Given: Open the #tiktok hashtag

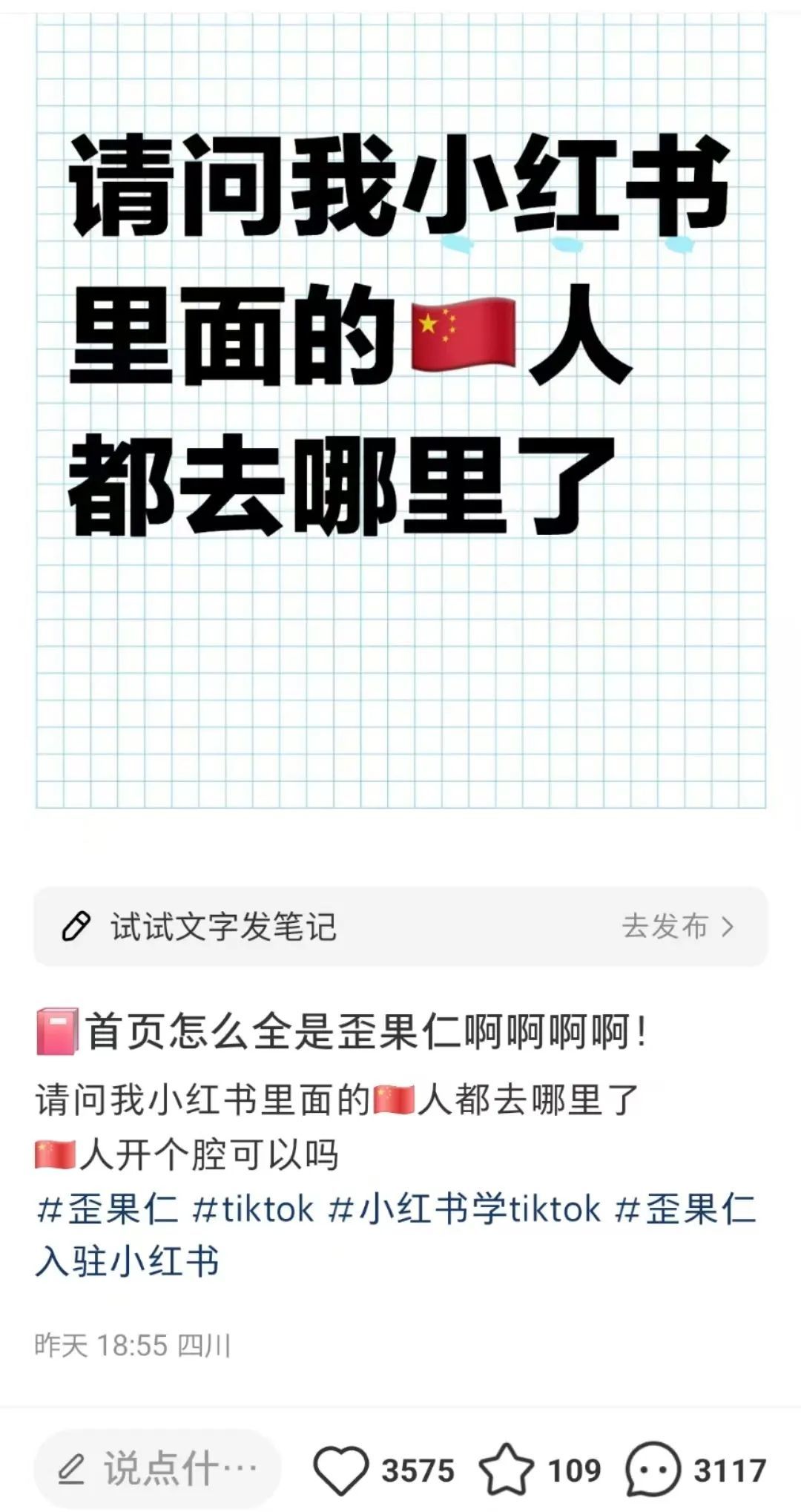Looking at the screenshot, I should (x=252, y=1209).
